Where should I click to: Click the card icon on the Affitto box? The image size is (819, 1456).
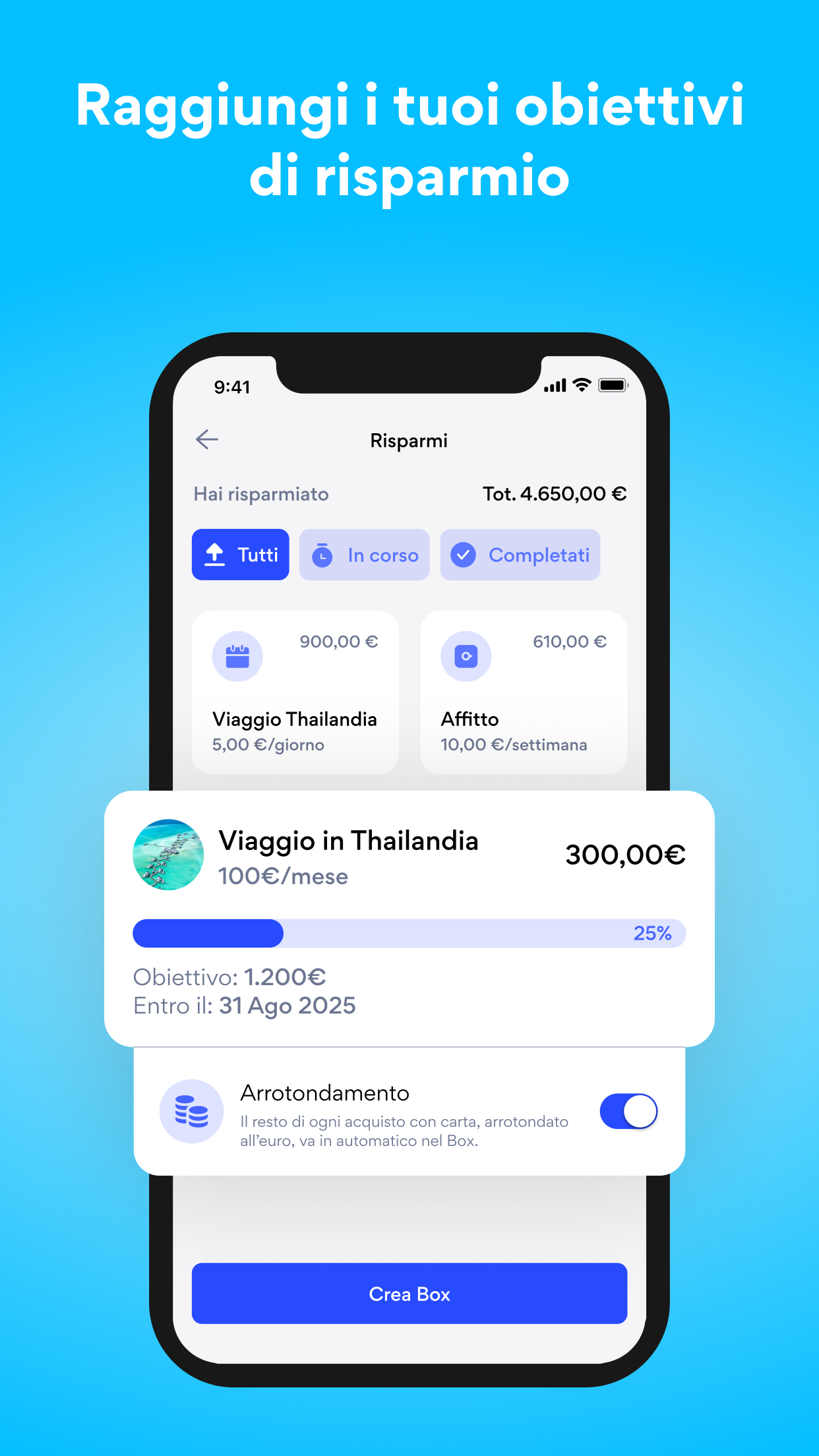coord(466,655)
